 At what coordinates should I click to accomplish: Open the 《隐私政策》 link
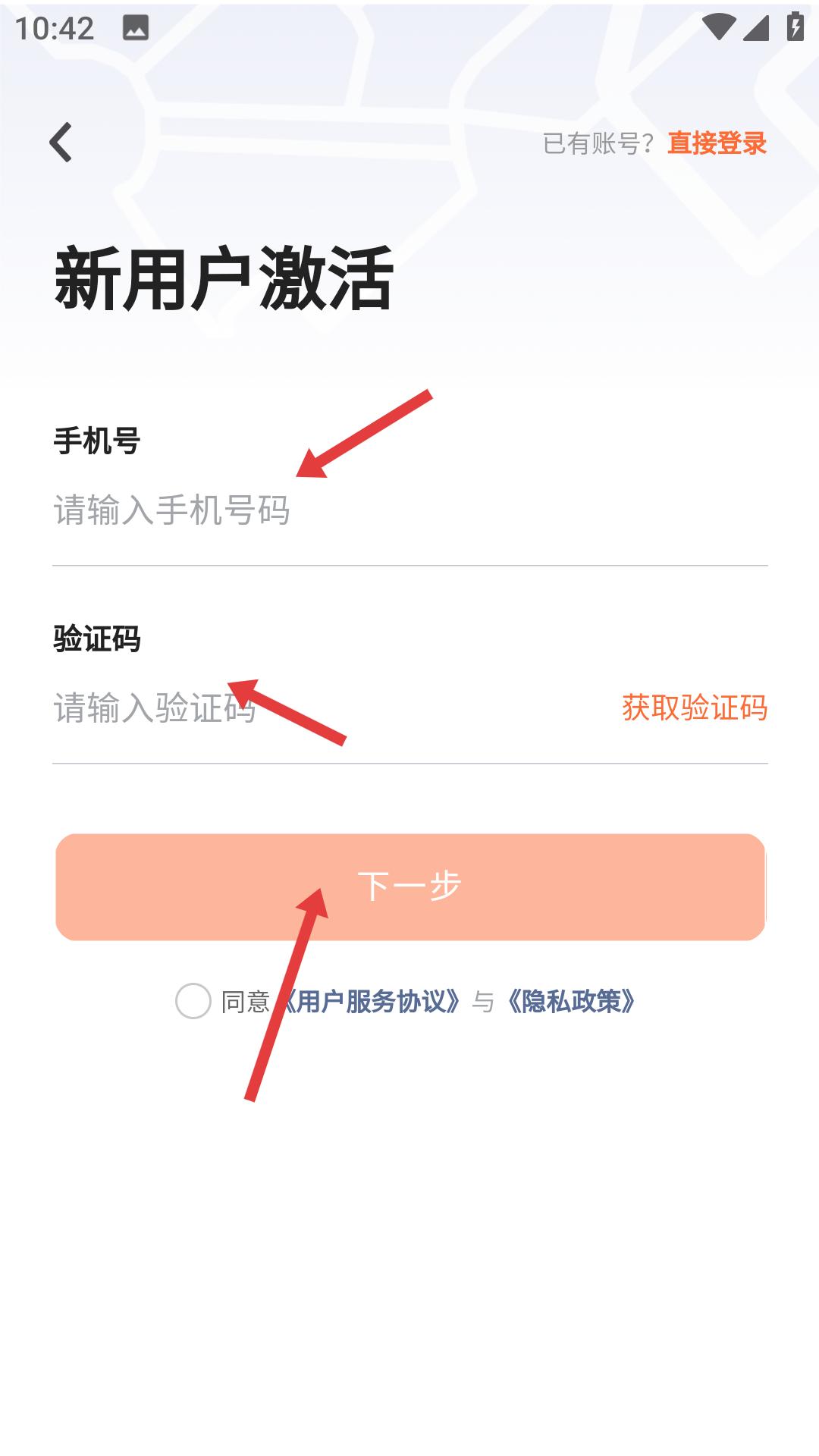pyautogui.click(x=571, y=1002)
